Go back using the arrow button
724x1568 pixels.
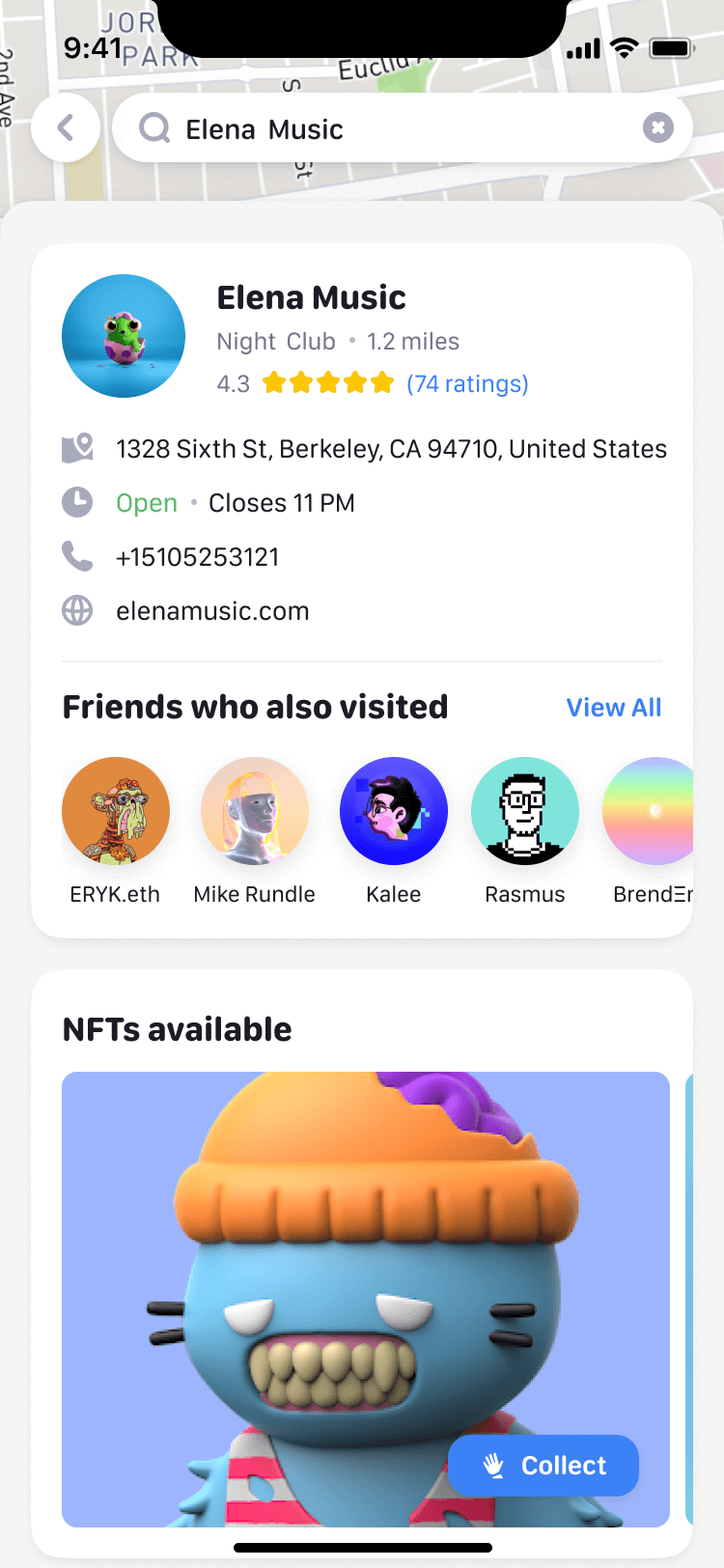tap(66, 127)
